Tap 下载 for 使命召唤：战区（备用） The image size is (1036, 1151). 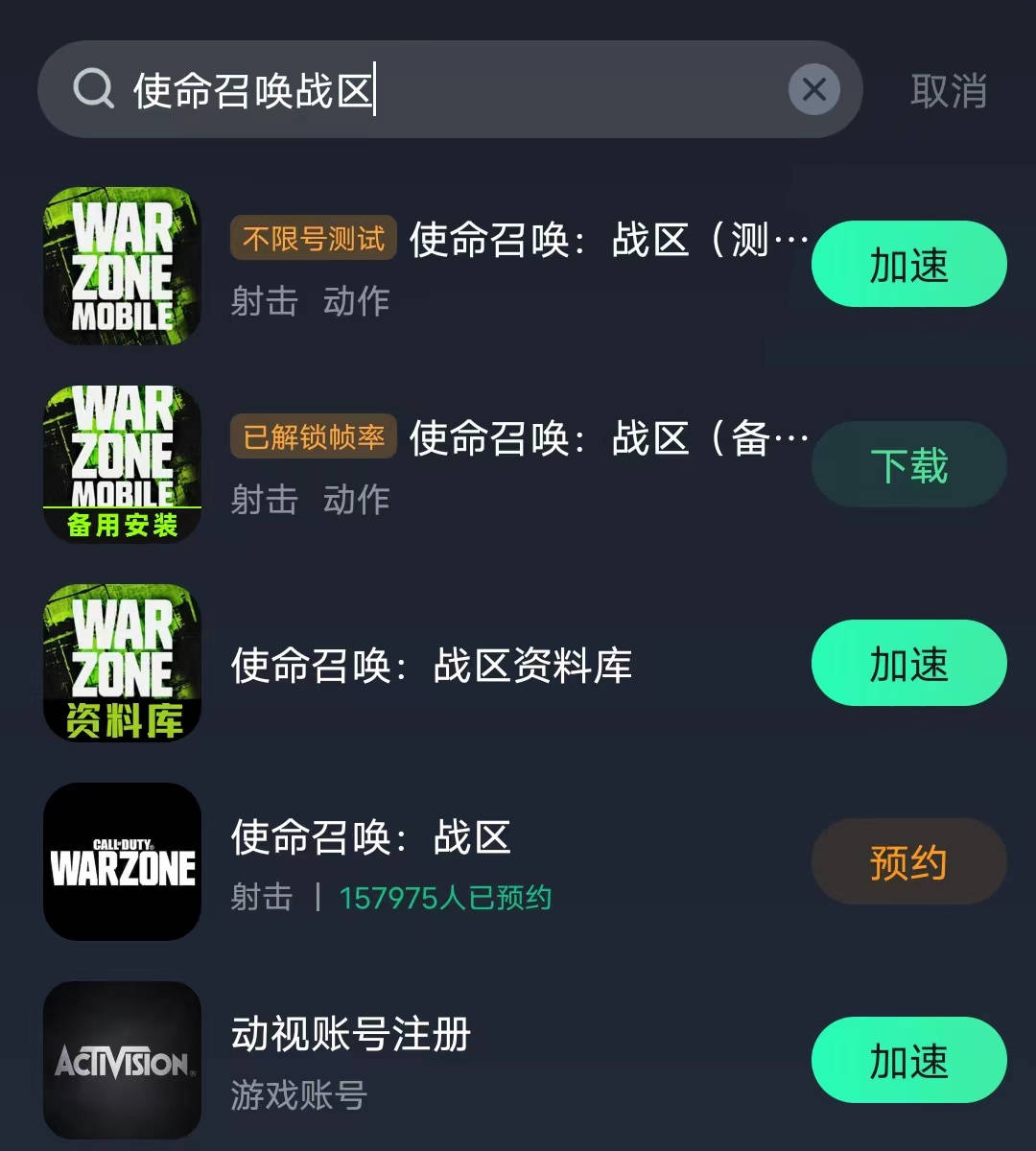point(908,465)
